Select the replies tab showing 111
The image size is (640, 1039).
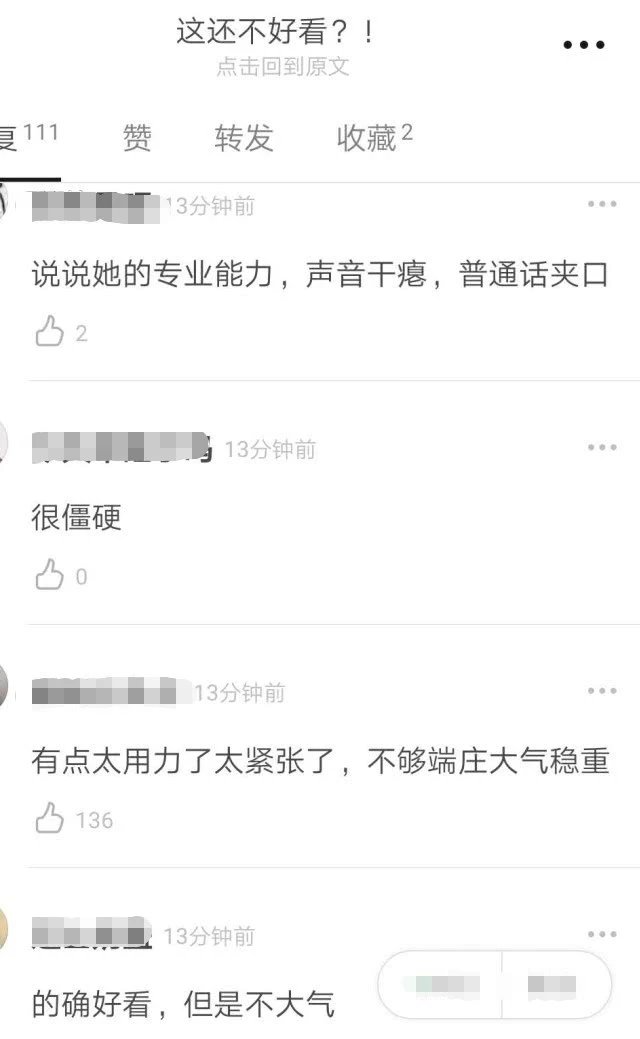pos(29,137)
